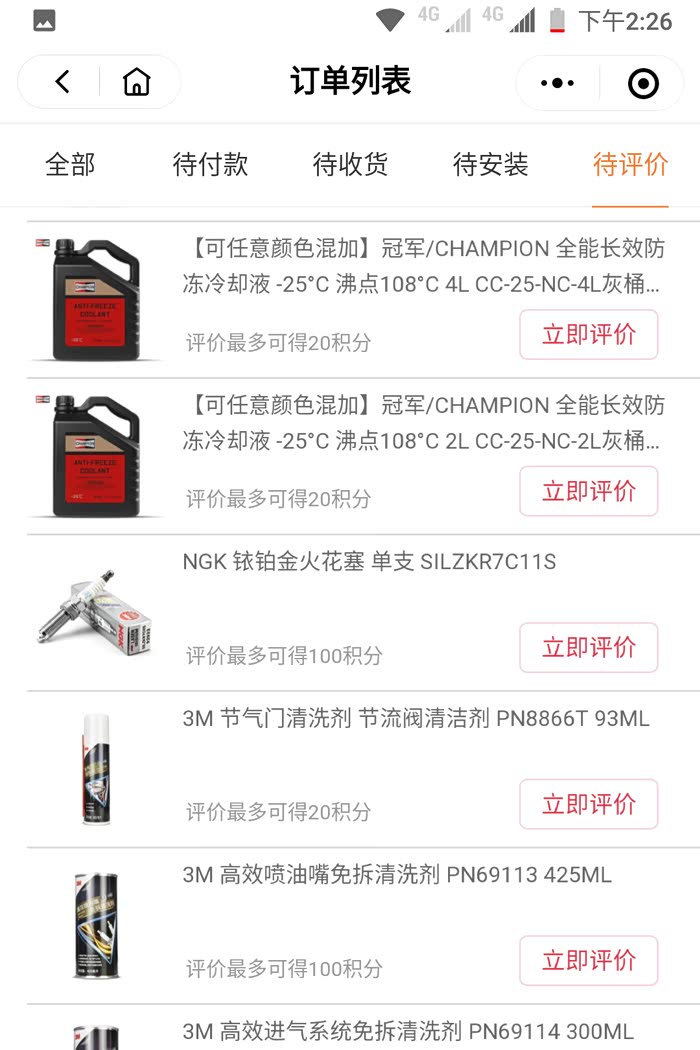Rate the NGK spark plug via 立即评价
Viewport: 700px width, 1050px height.
588,648
